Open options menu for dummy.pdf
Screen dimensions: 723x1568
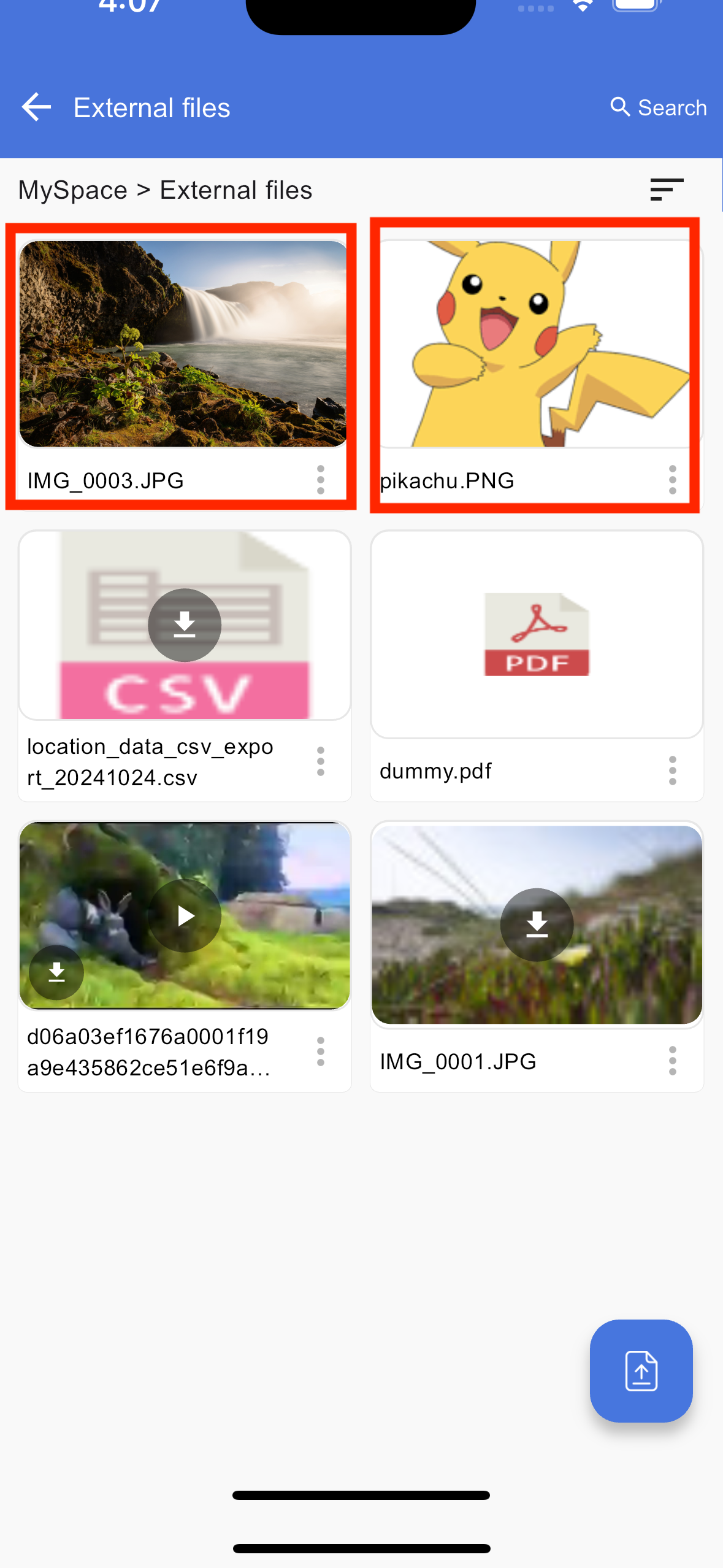point(673,771)
